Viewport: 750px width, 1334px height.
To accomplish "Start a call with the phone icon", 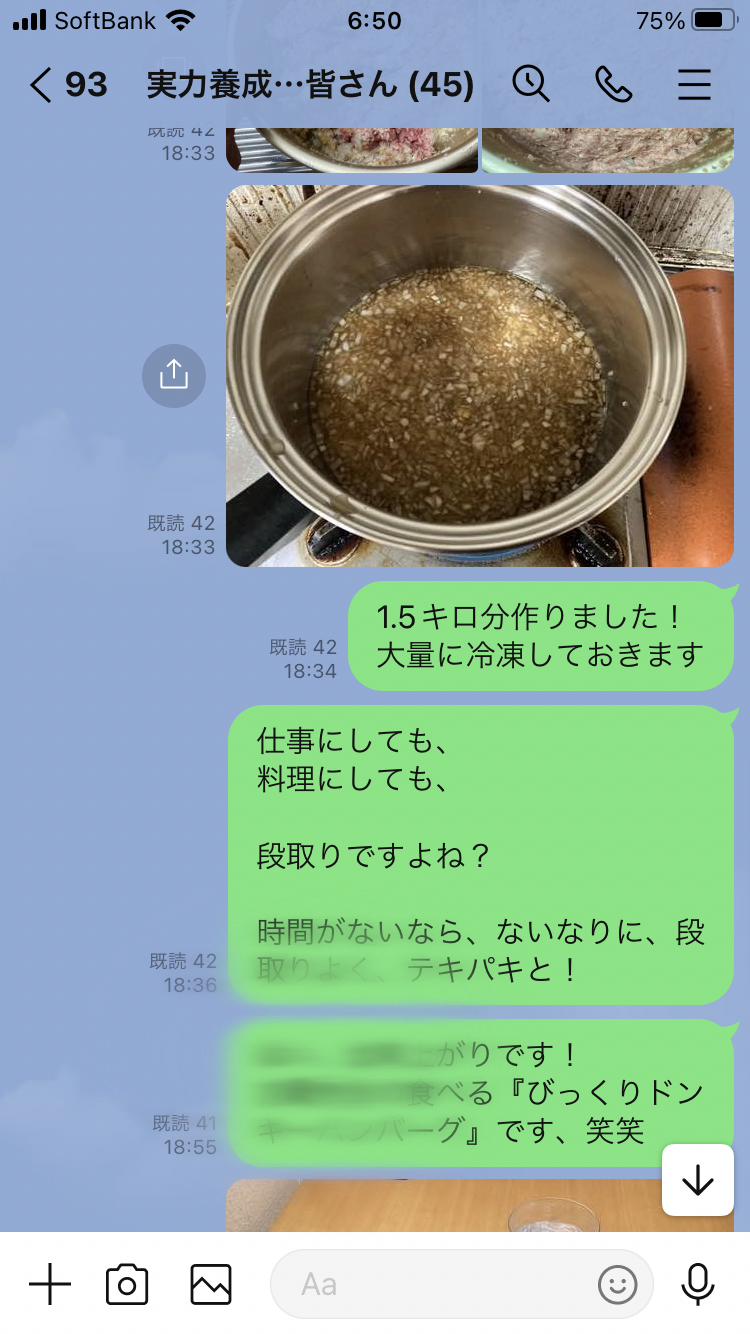I will 613,85.
